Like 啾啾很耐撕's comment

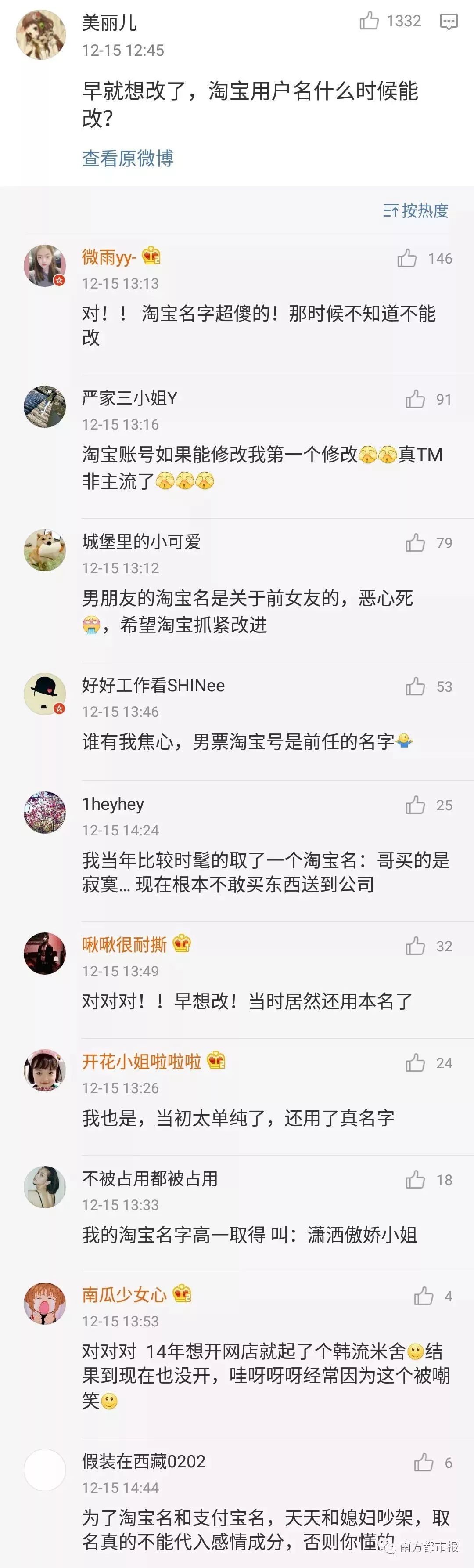[416, 946]
